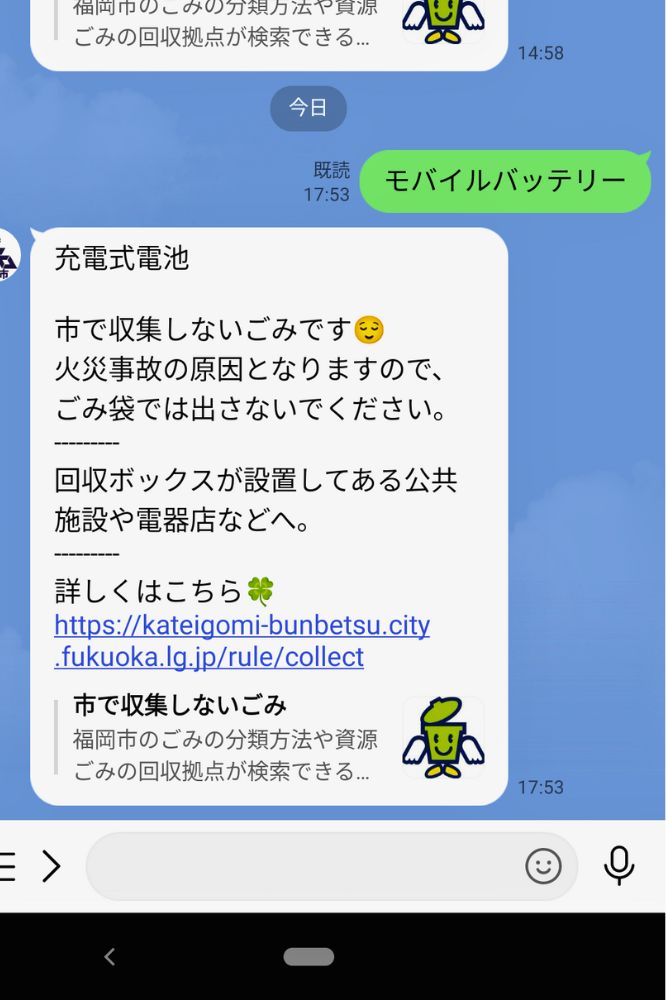Open the sender's profile avatar
Image resolution: width=666 pixels, height=1000 pixels.
pyautogui.click(x=8, y=256)
